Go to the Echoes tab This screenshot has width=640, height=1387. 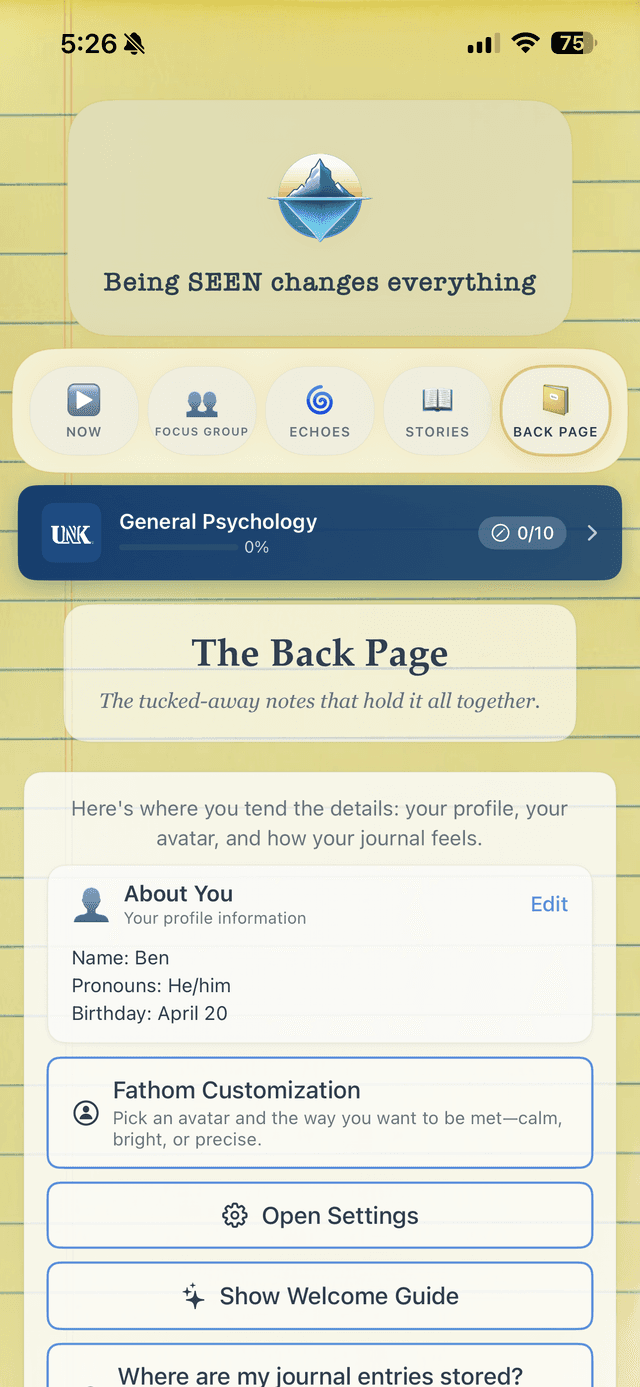click(x=319, y=411)
